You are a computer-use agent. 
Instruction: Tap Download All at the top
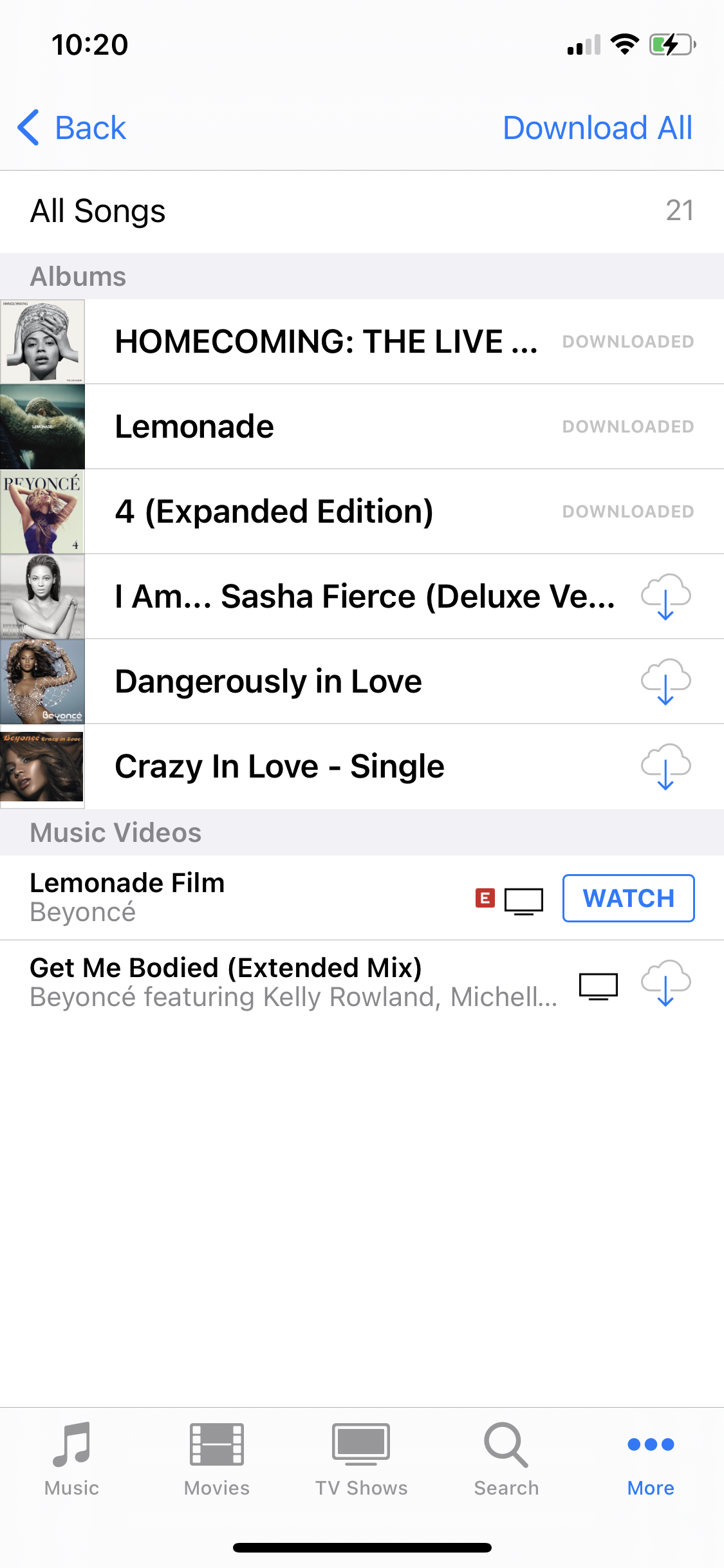(x=597, y=127)
